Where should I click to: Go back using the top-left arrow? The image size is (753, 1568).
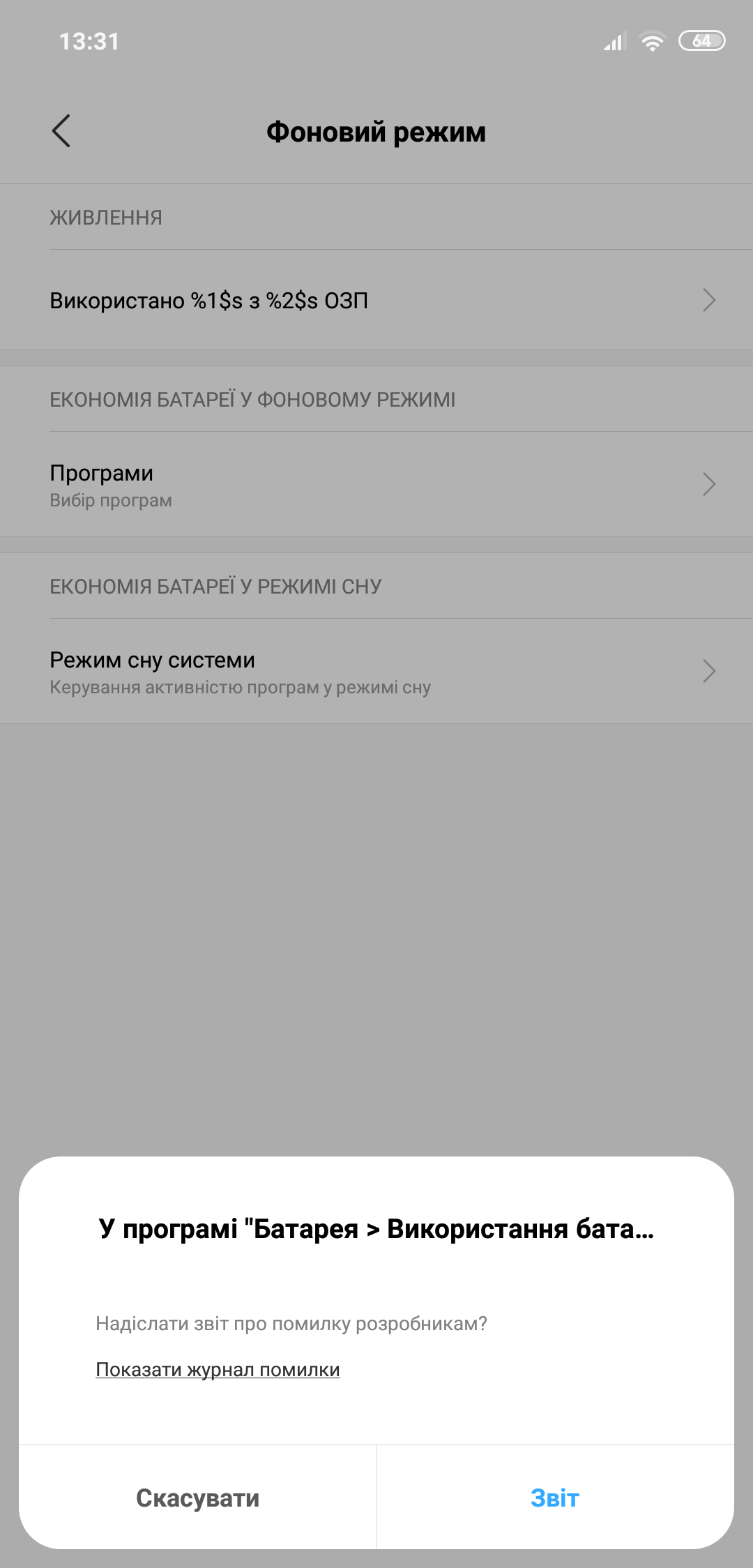61,131
